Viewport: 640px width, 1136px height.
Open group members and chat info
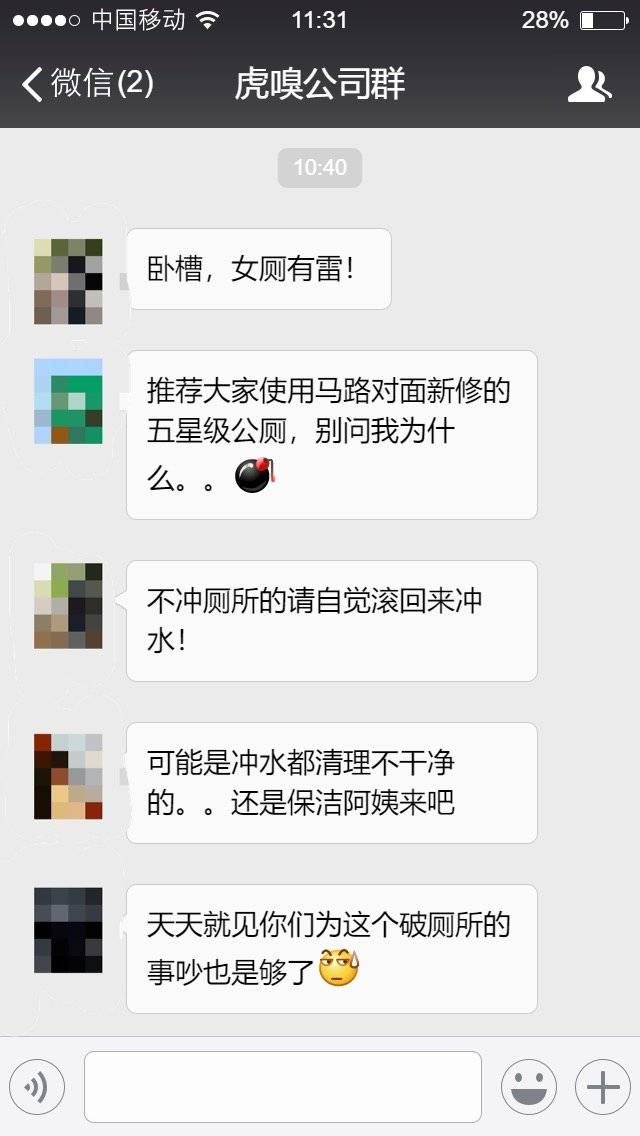[589, 85]
